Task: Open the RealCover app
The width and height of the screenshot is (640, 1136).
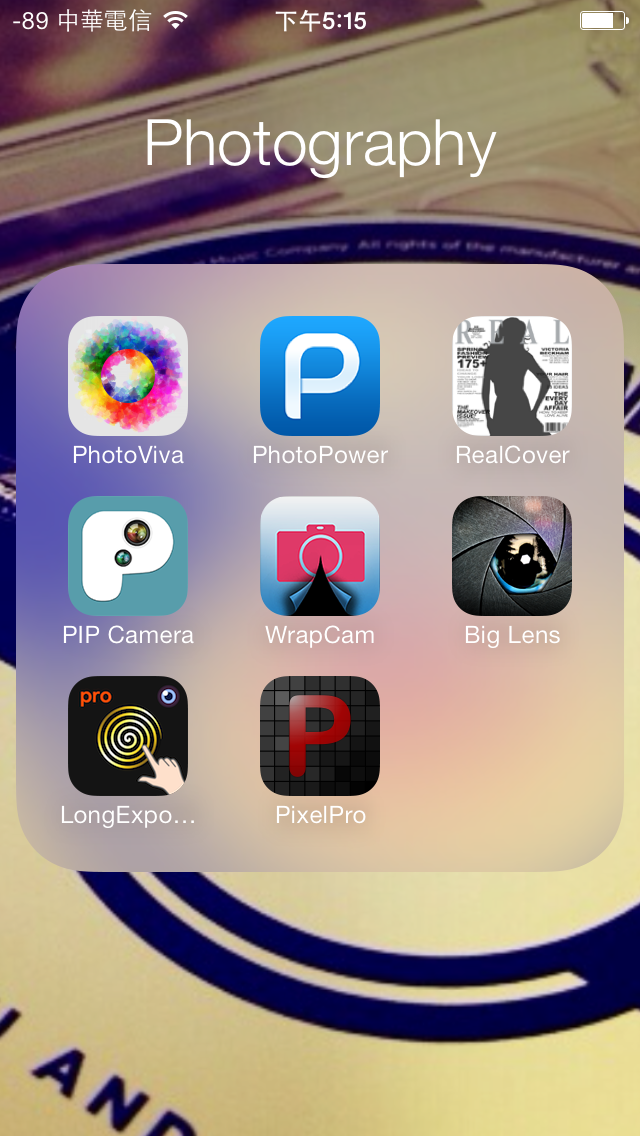Action: [512, 376]
